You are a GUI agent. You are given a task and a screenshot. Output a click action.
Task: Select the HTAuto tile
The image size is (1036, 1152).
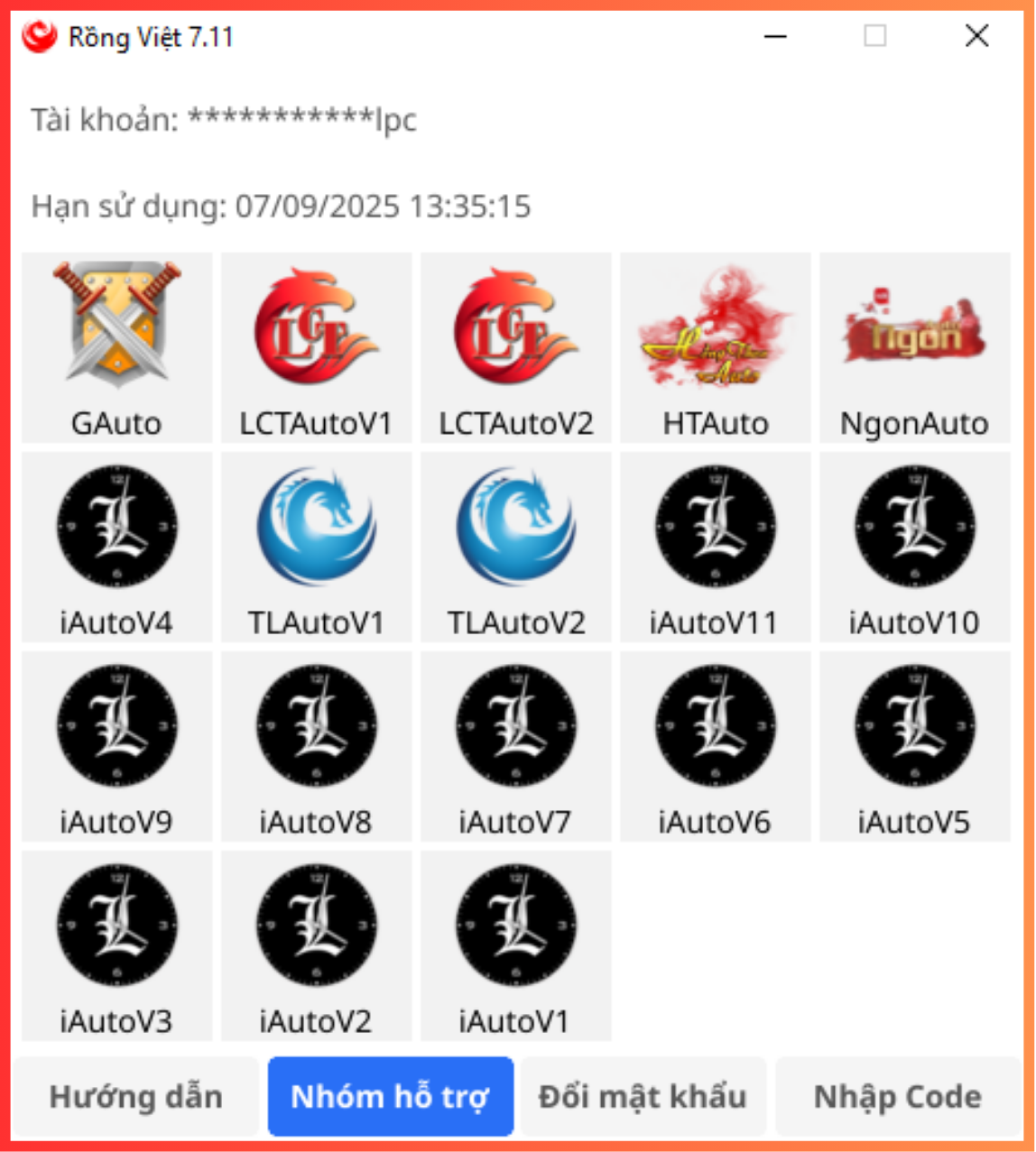point(715,348)
